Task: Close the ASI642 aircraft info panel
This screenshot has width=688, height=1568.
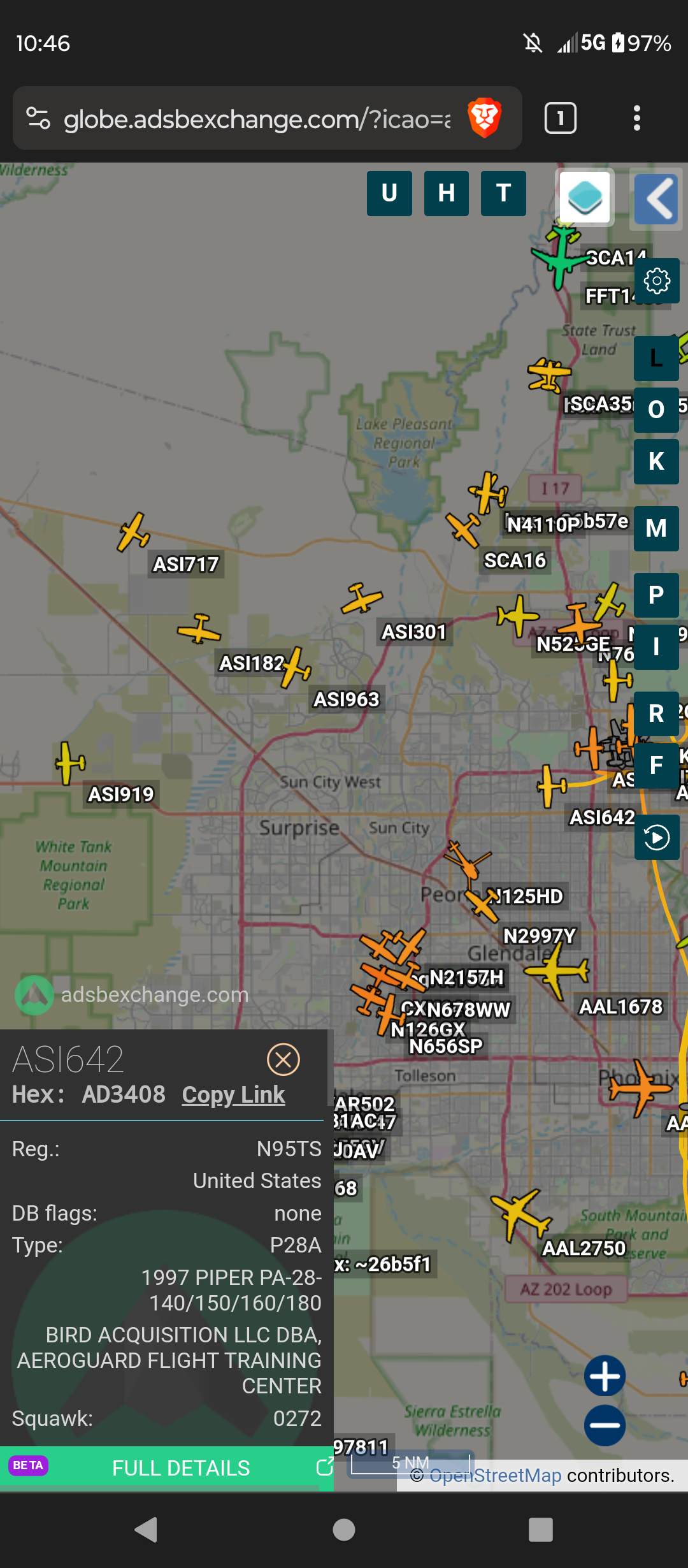Action: pyautogui.click(x=283, y=1059)
